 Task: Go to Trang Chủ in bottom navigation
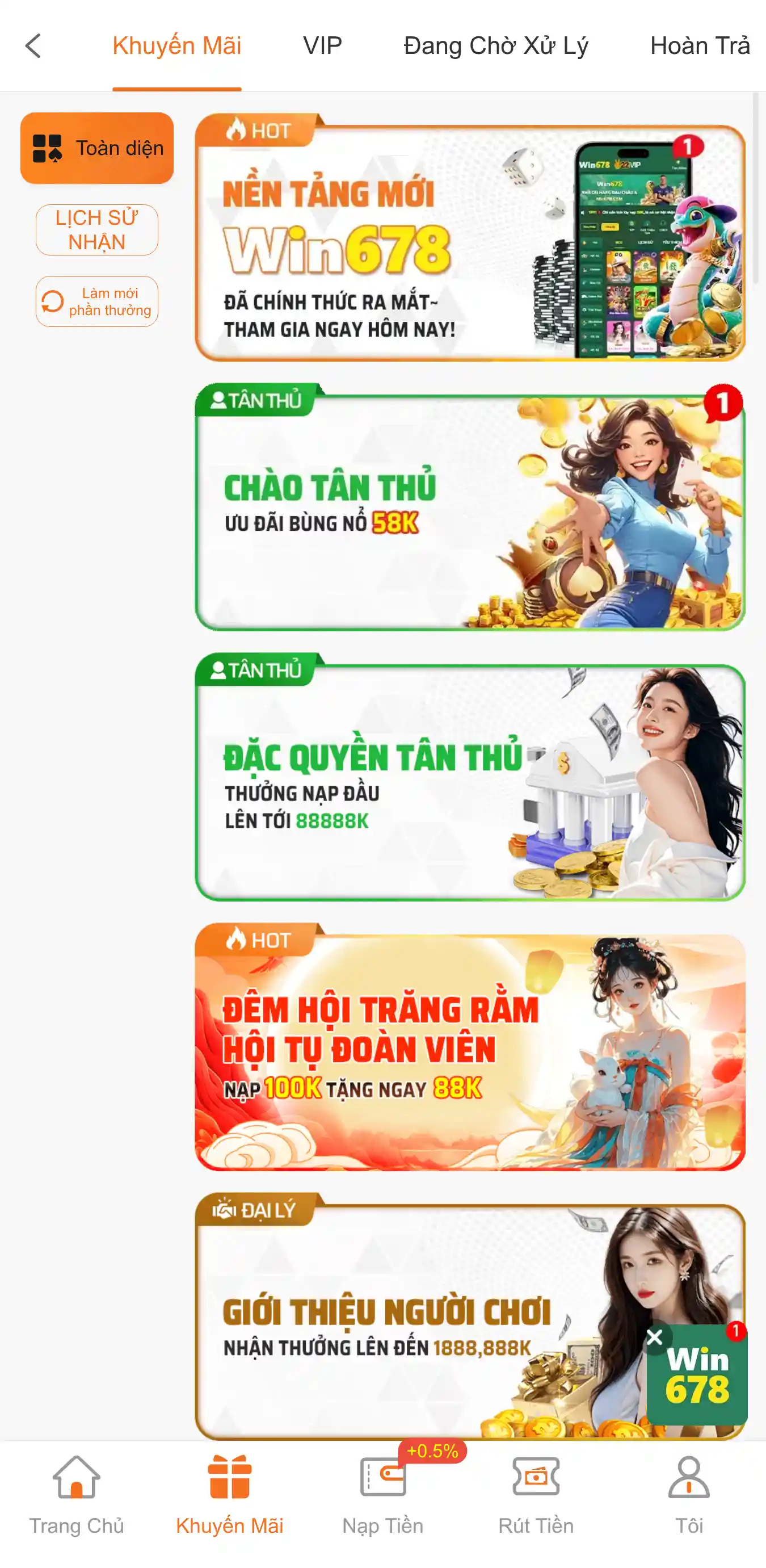click(77, 1491)
